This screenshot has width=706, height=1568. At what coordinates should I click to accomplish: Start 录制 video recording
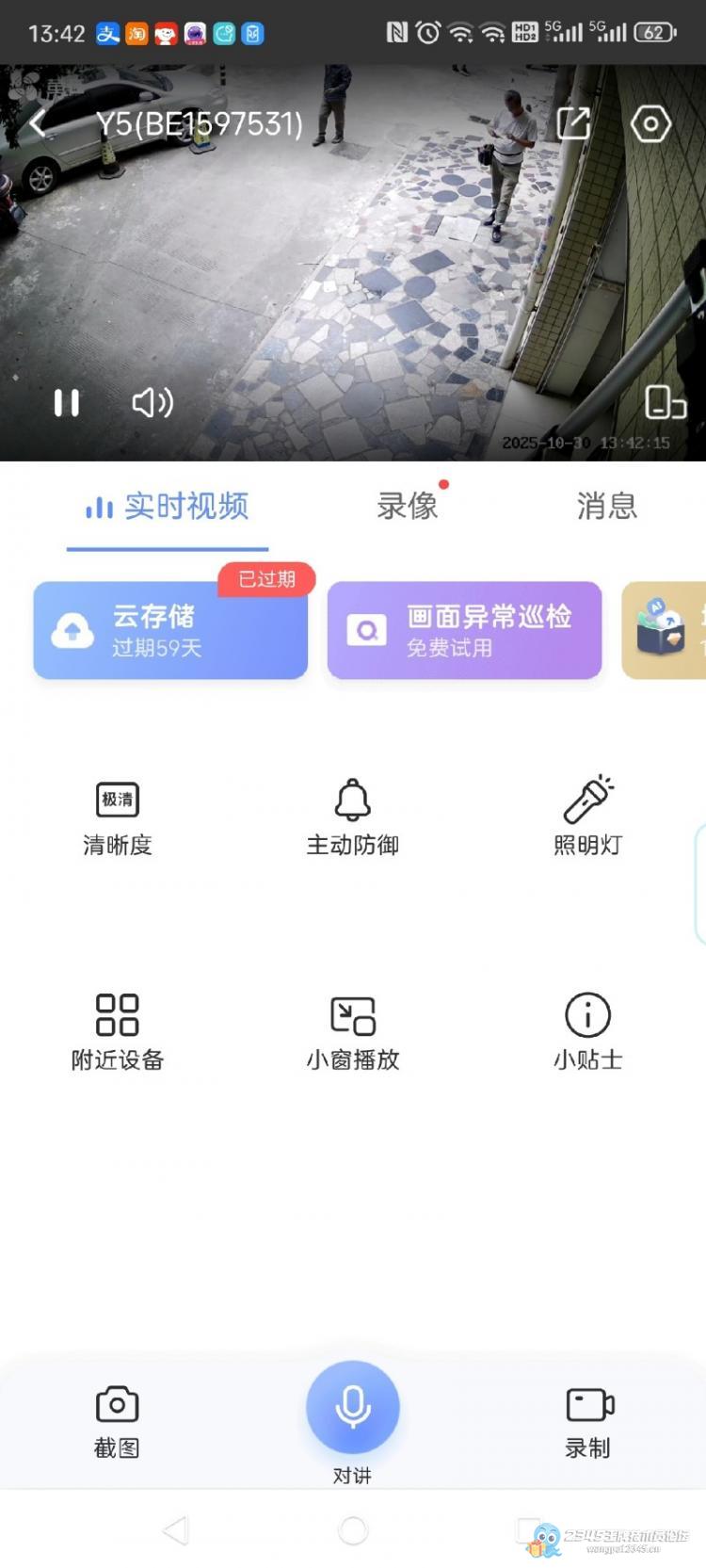[589, 1420]
